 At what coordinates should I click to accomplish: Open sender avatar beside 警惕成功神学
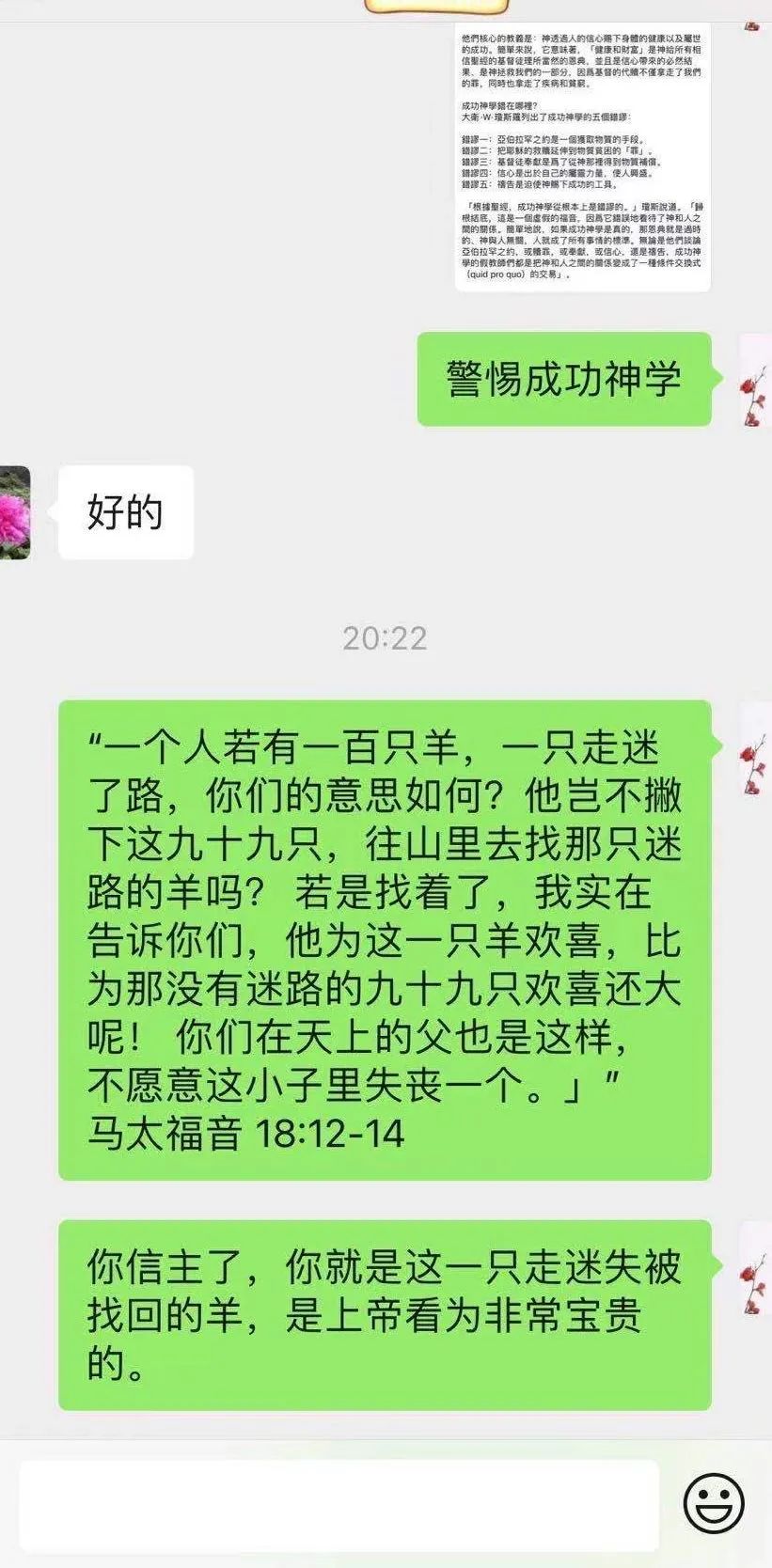[x=755, y=380]
